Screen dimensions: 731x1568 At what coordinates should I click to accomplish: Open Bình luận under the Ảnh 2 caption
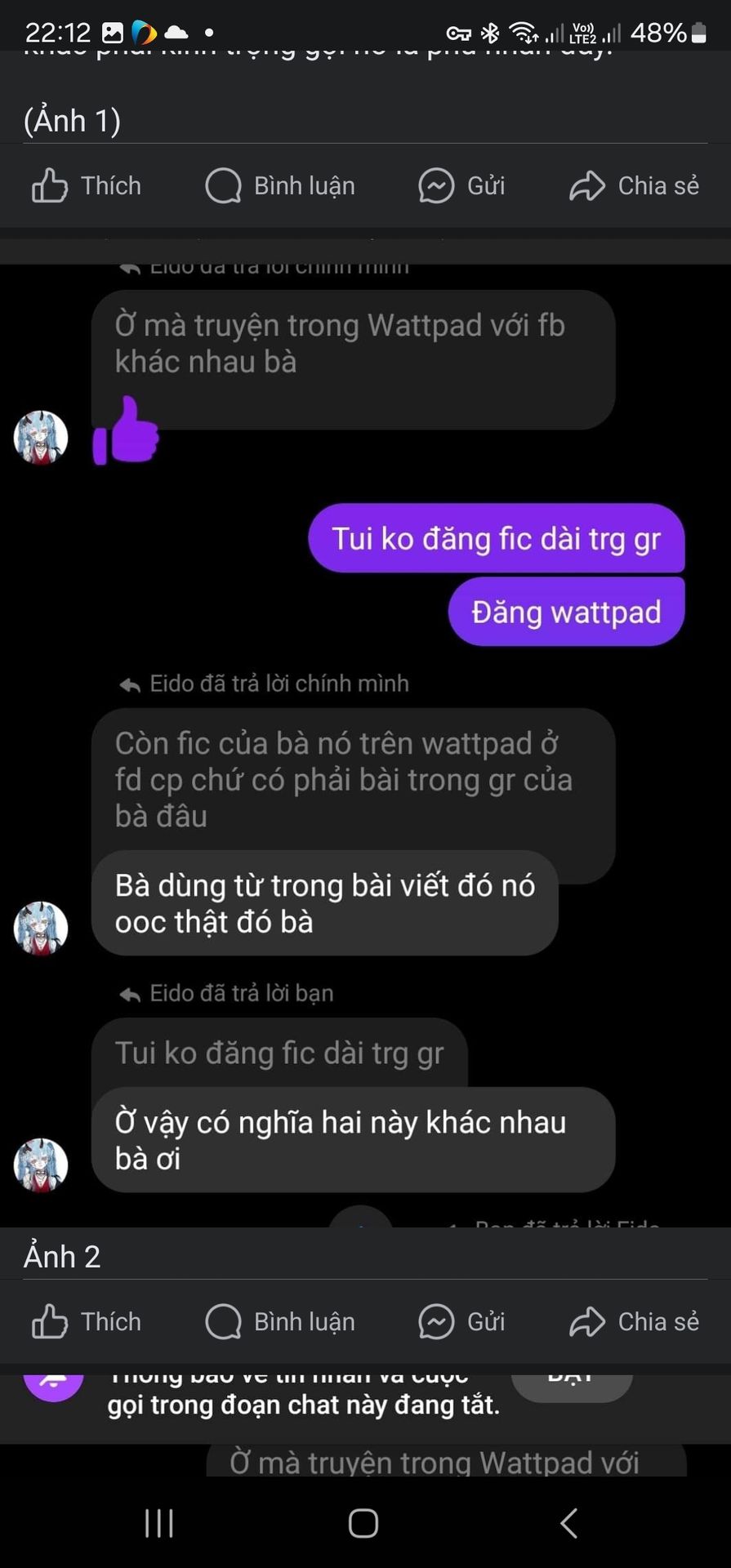(x=280, y=1321)
